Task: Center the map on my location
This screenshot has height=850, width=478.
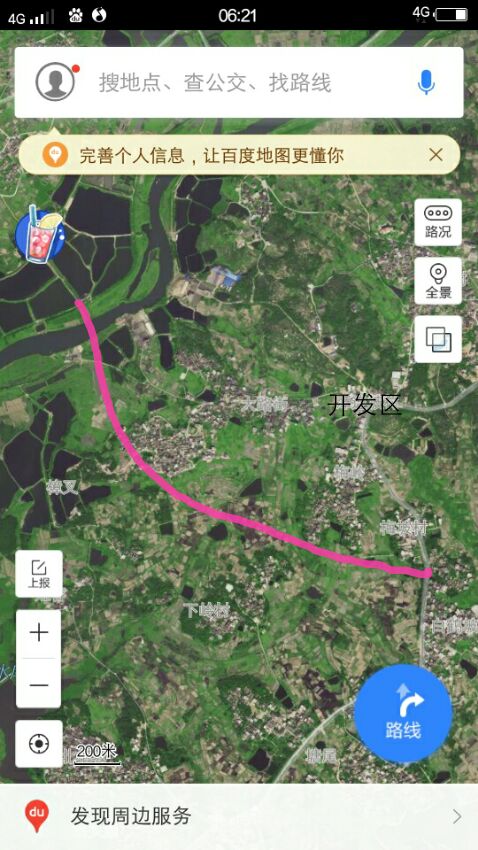Action: pos(39,744)
